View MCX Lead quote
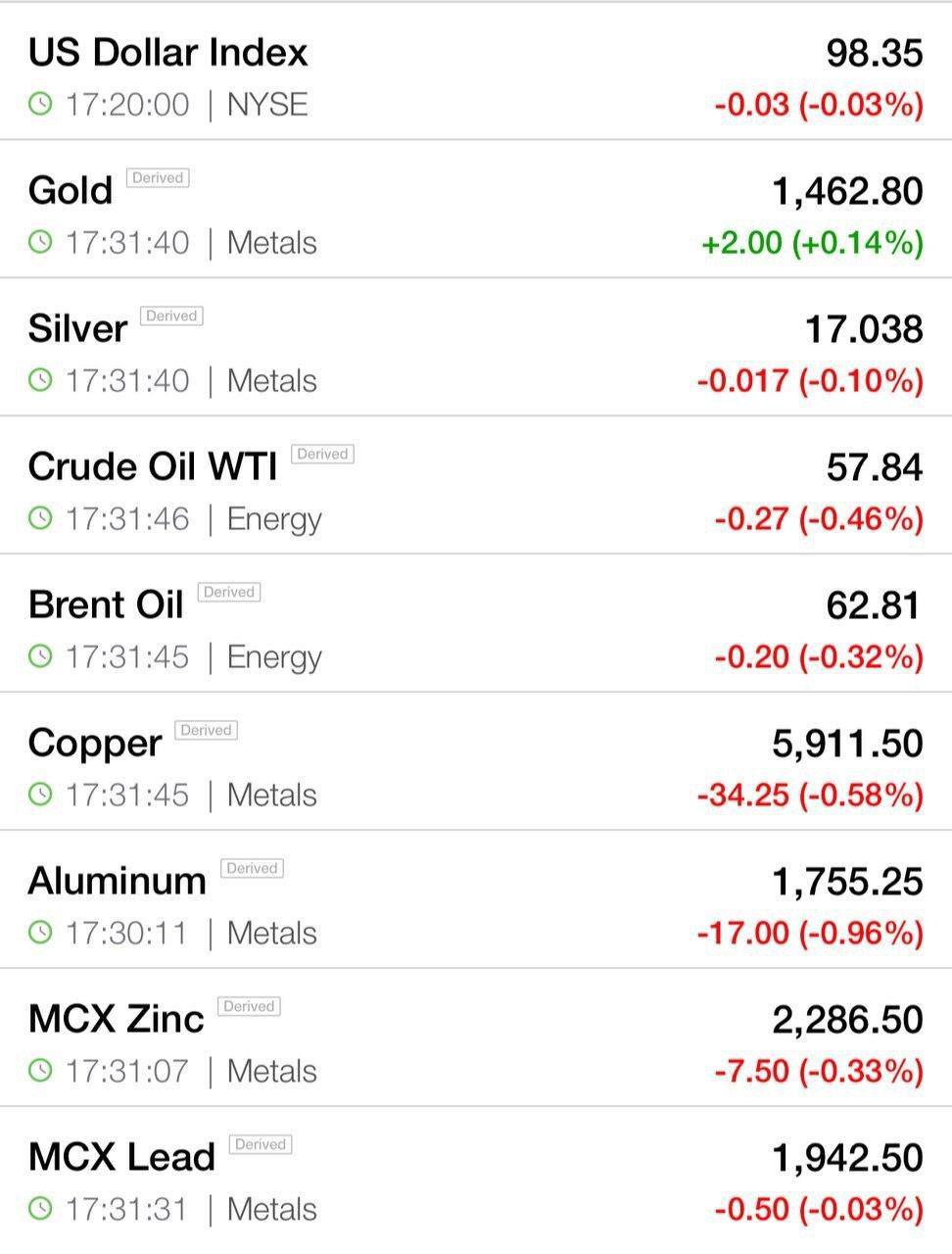 click(x=121, y=1158)
